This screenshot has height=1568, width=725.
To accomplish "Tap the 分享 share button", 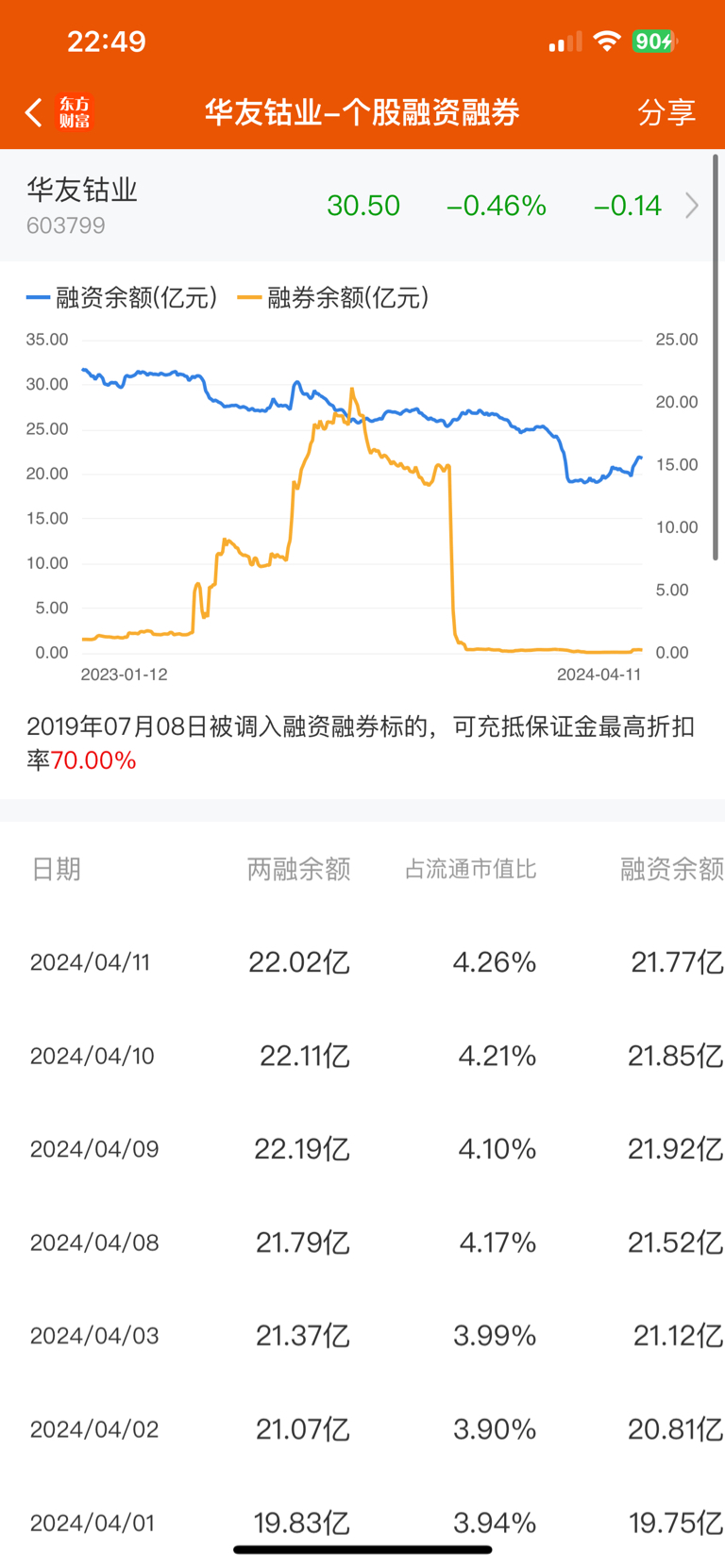I will pos(666,112).
